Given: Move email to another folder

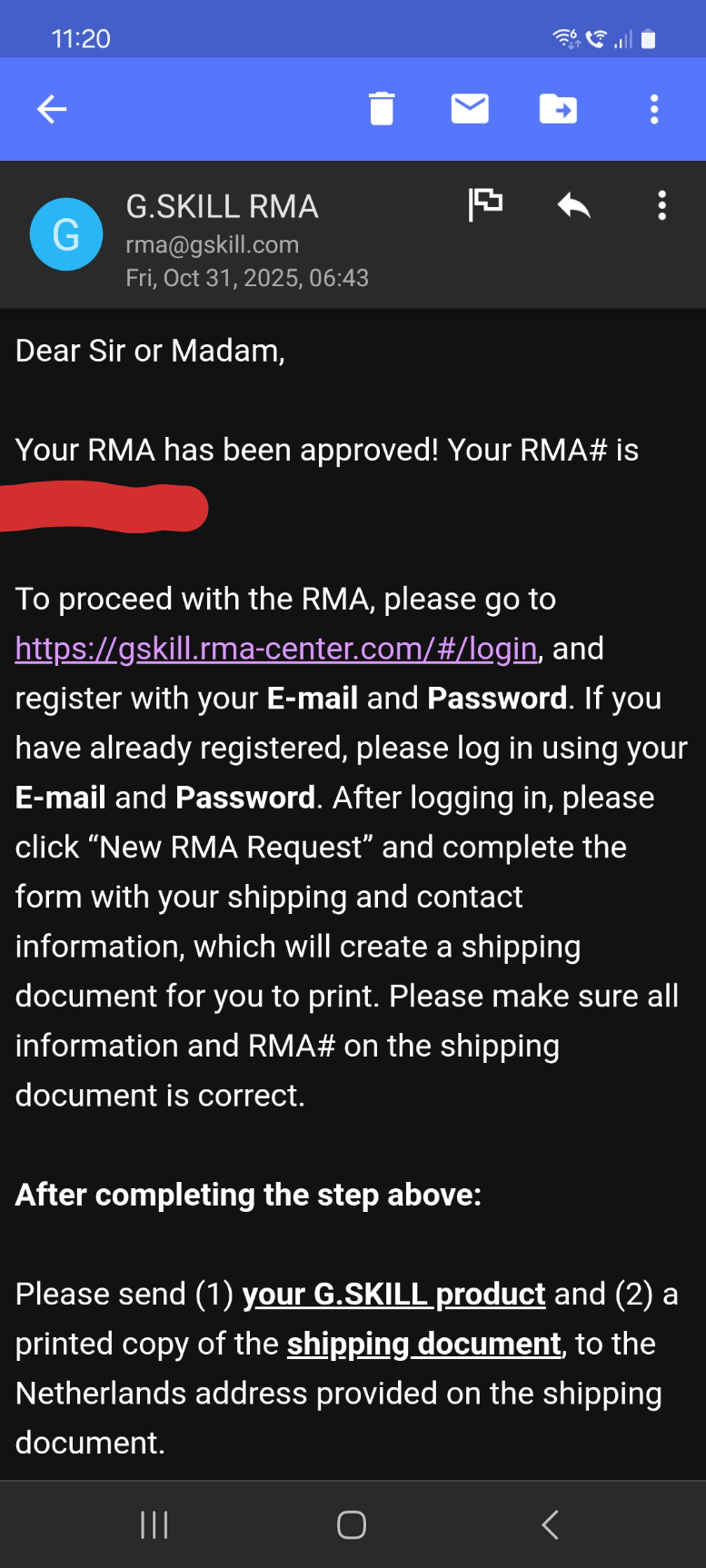Looking at the screenshot, I should tap(558, 109).
